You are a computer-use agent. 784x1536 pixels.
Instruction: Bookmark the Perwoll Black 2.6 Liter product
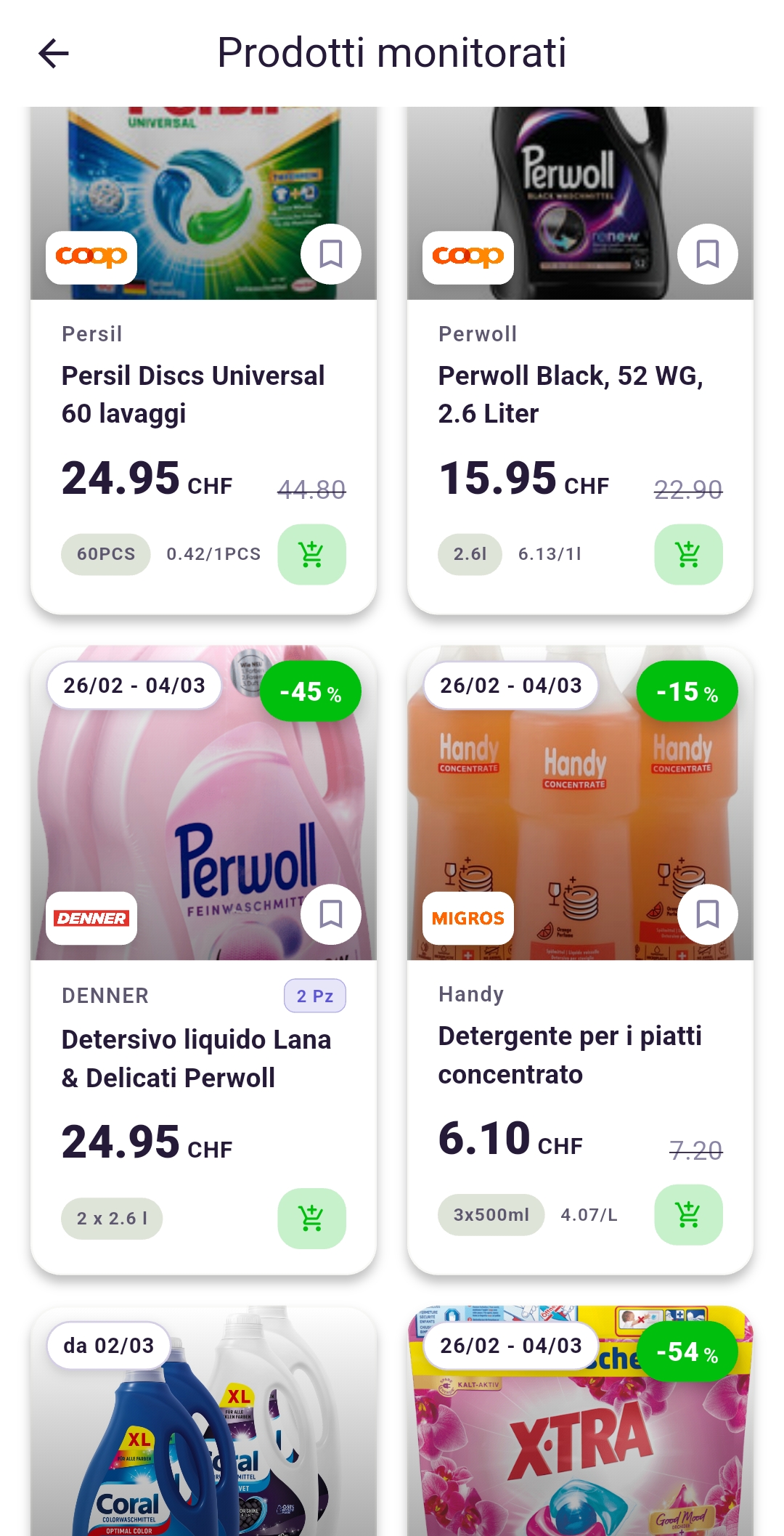(x=708, y=253)
